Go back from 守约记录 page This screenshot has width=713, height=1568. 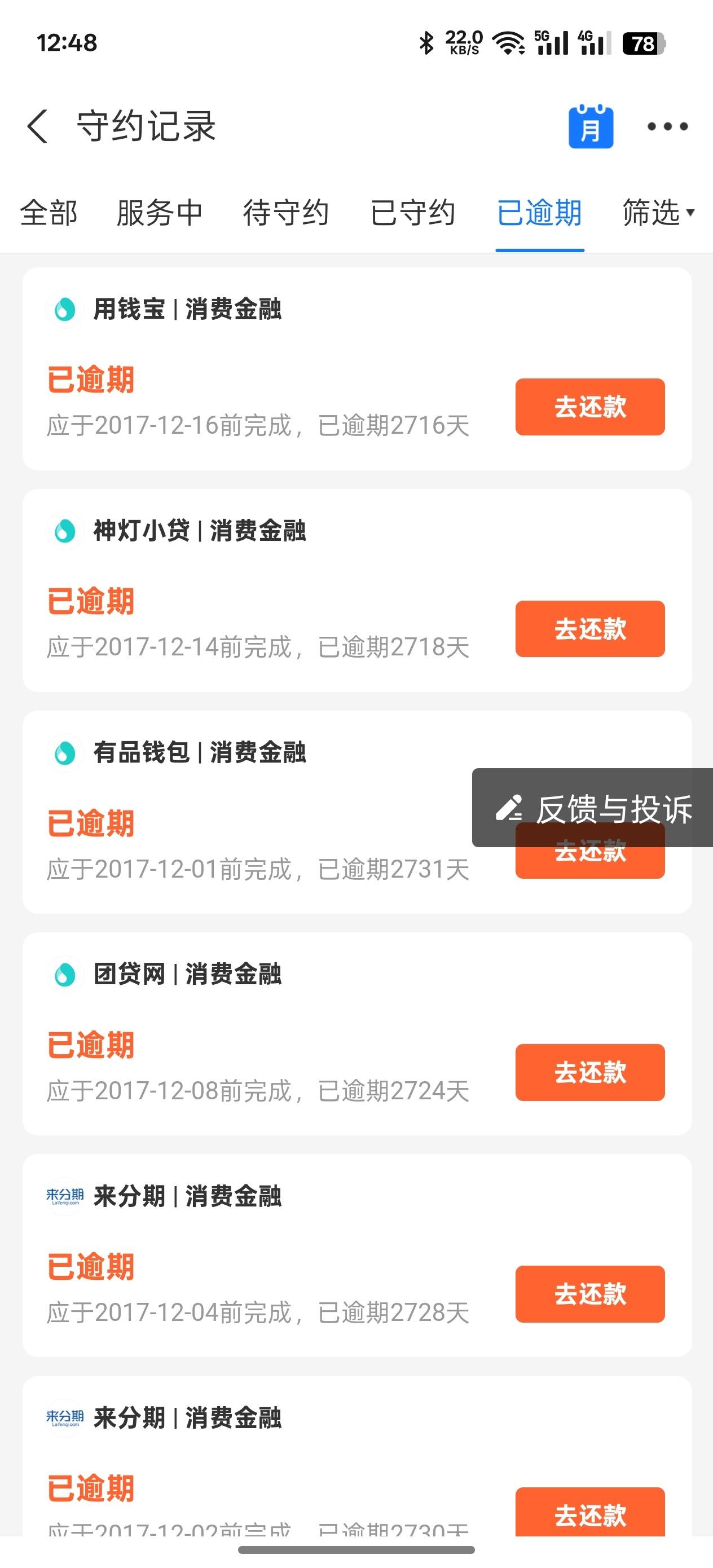click(37, 126)
